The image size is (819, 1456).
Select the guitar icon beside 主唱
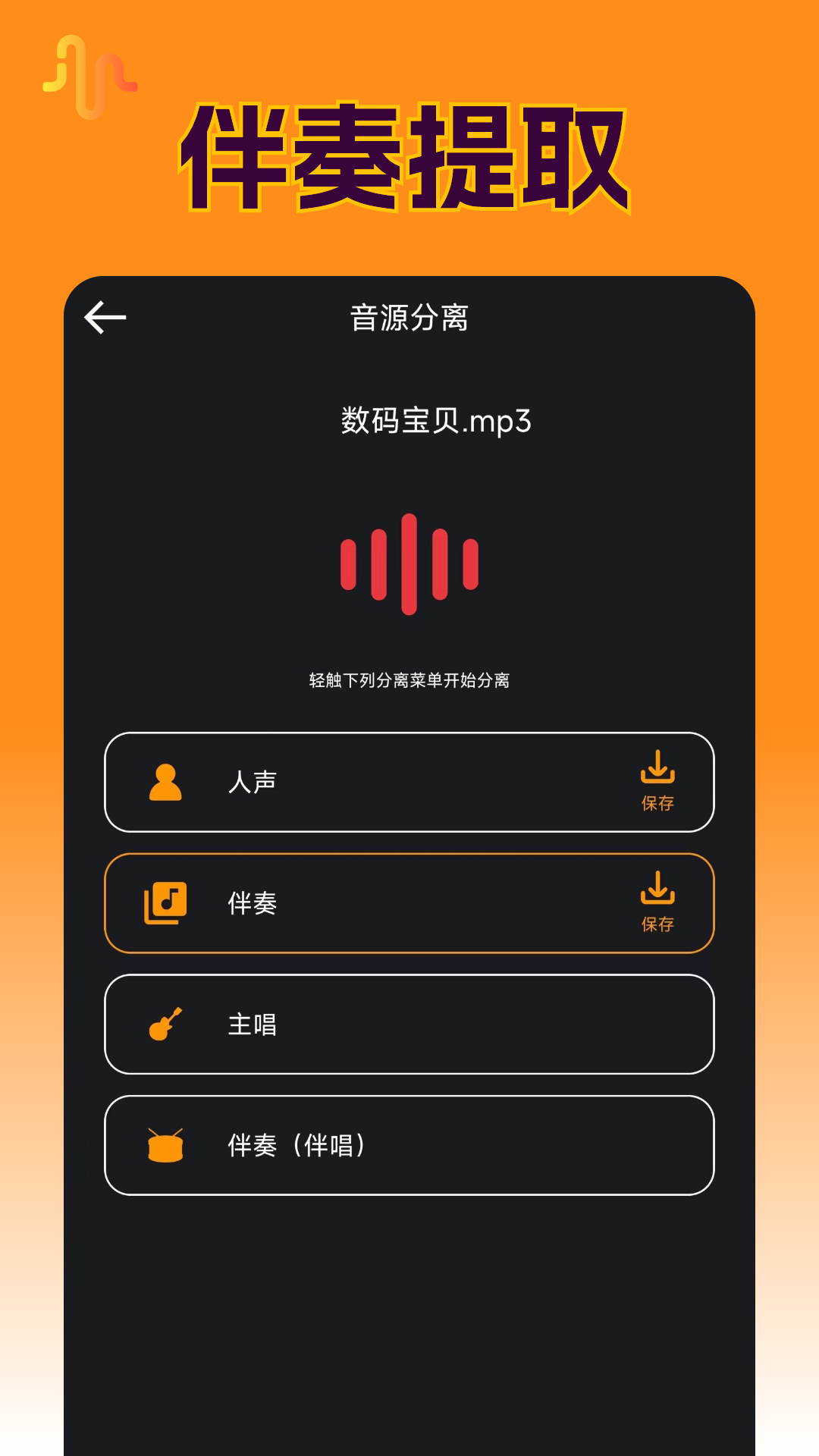point(167,1025)
